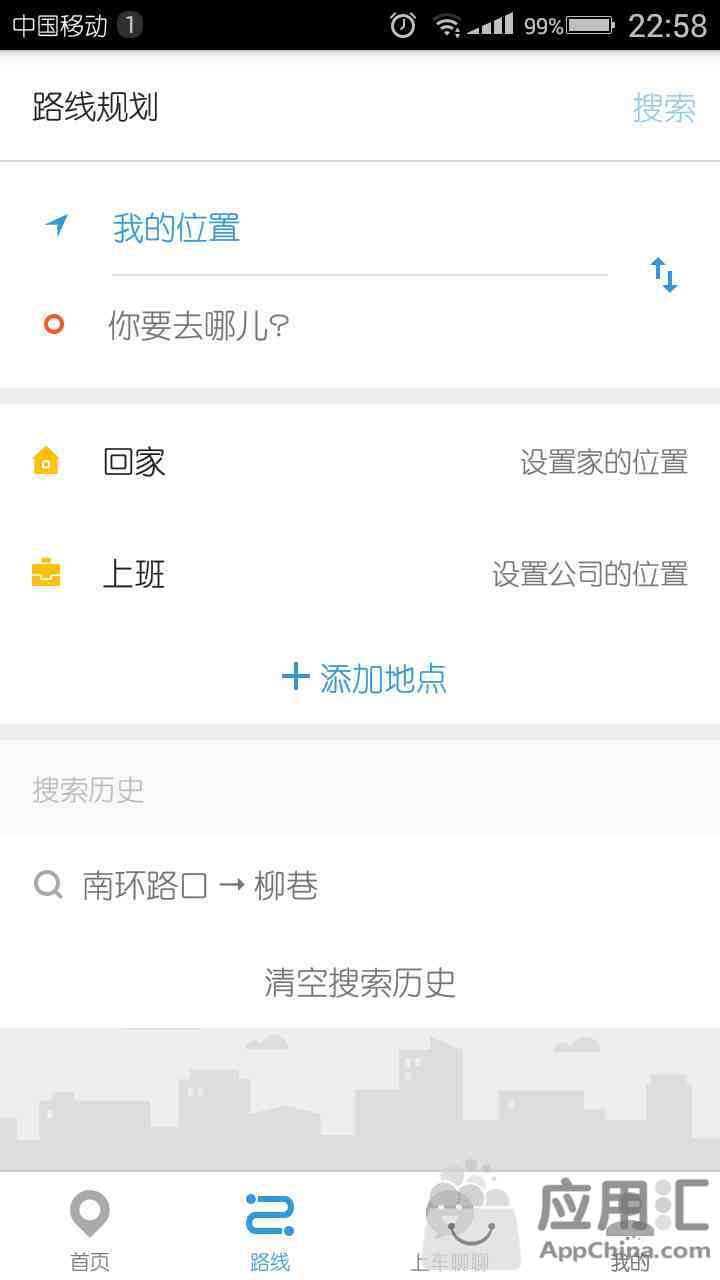Tap the 搜索 button in the header

664,107
